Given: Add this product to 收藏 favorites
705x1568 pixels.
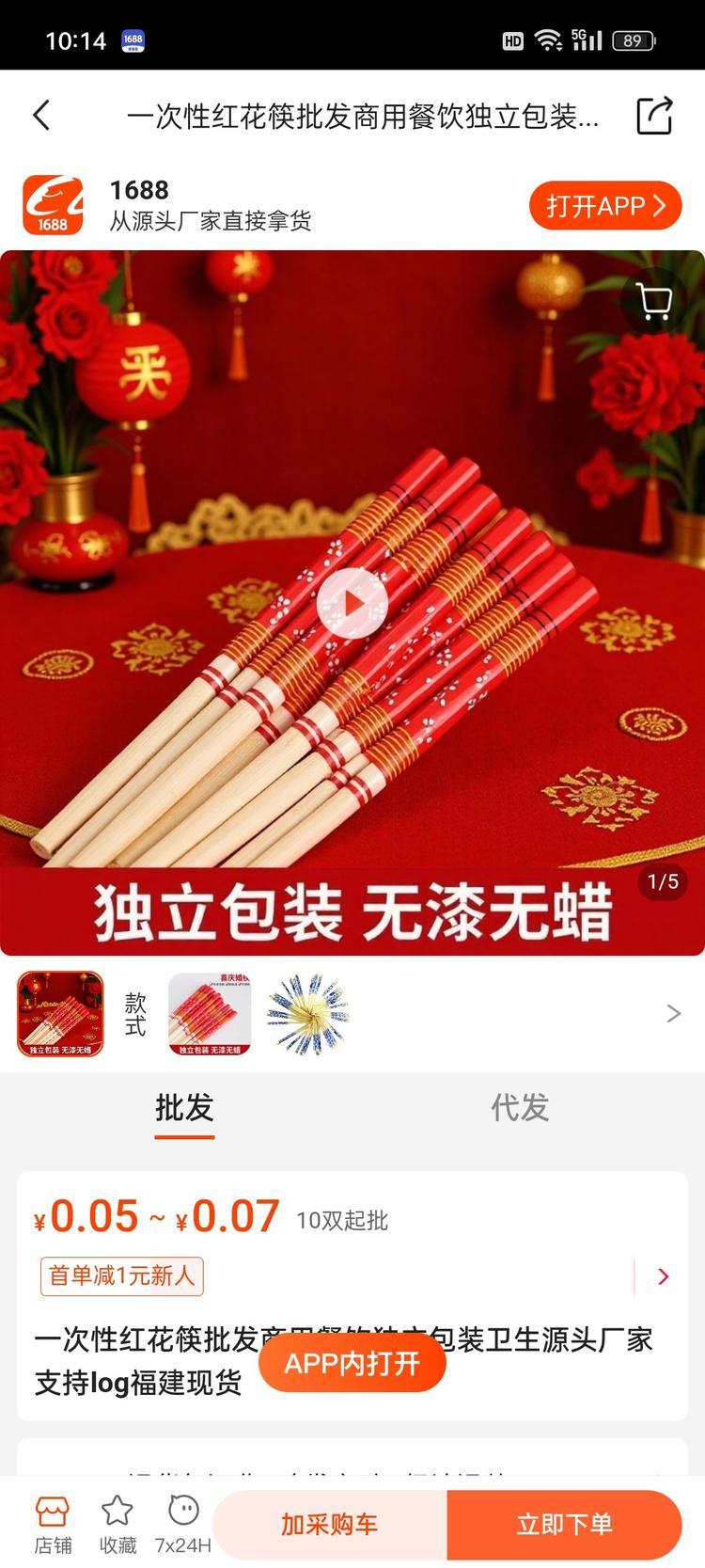Looking at the screenshot, I should click(x=117, y=1525).
